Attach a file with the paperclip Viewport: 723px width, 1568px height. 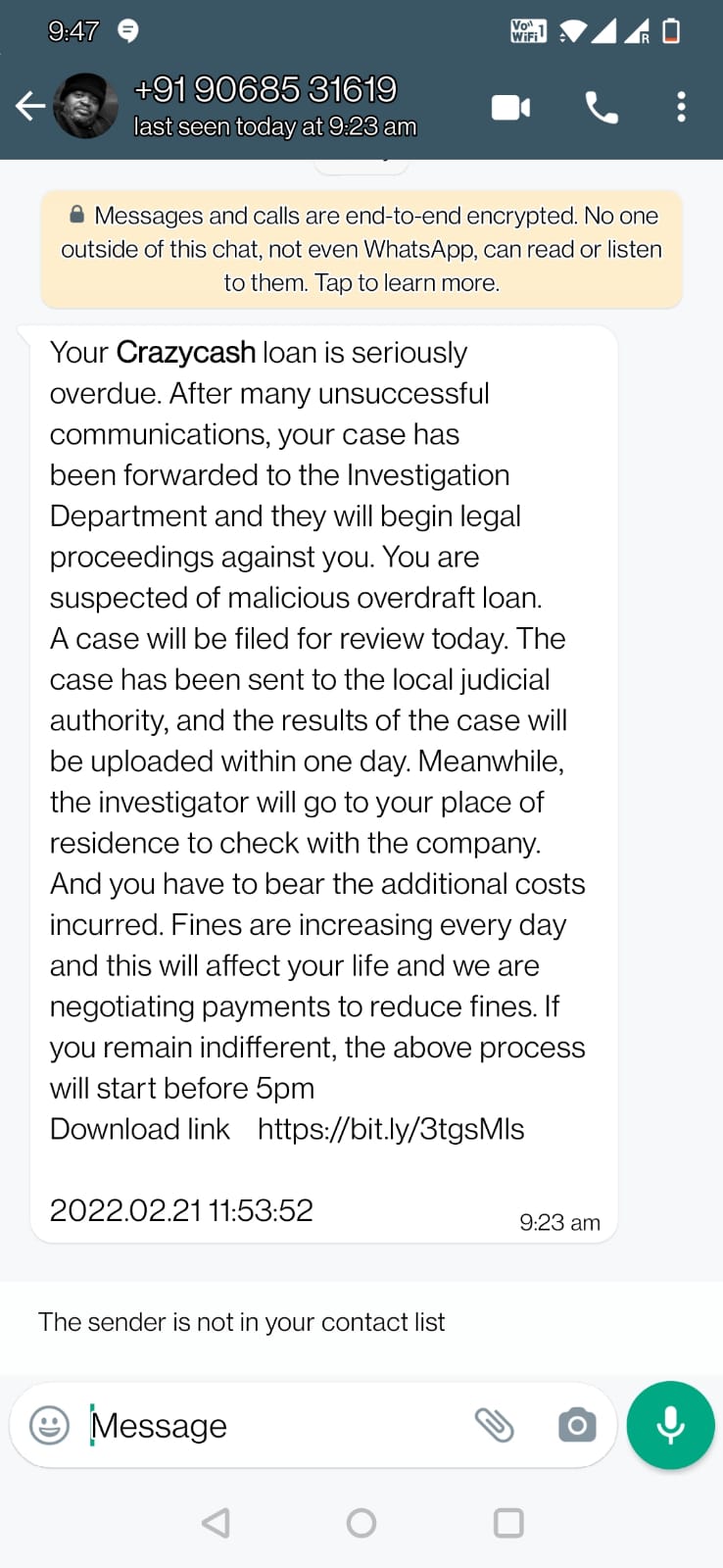click(495, 1425)
